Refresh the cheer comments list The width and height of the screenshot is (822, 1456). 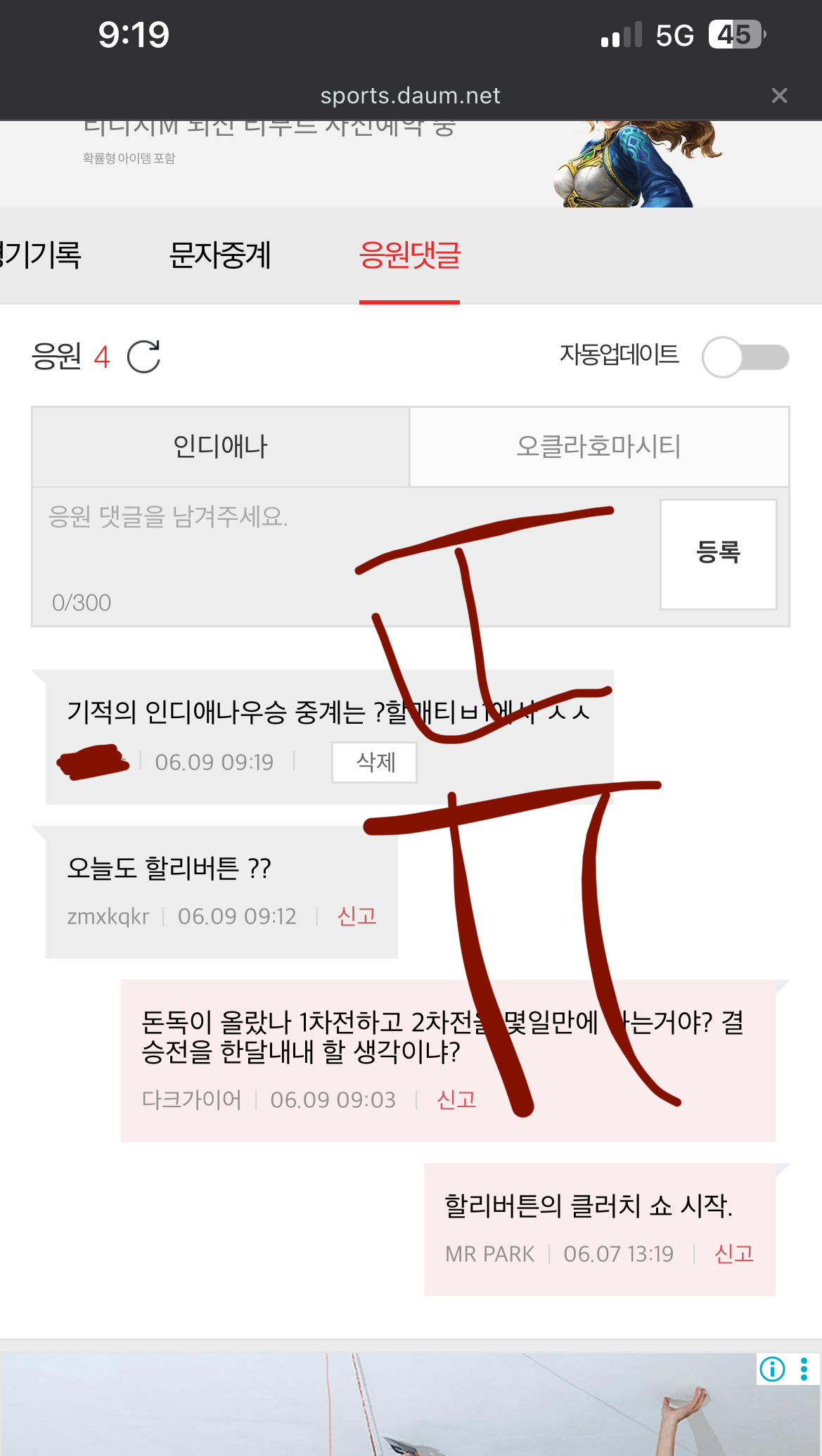point(144,357)
